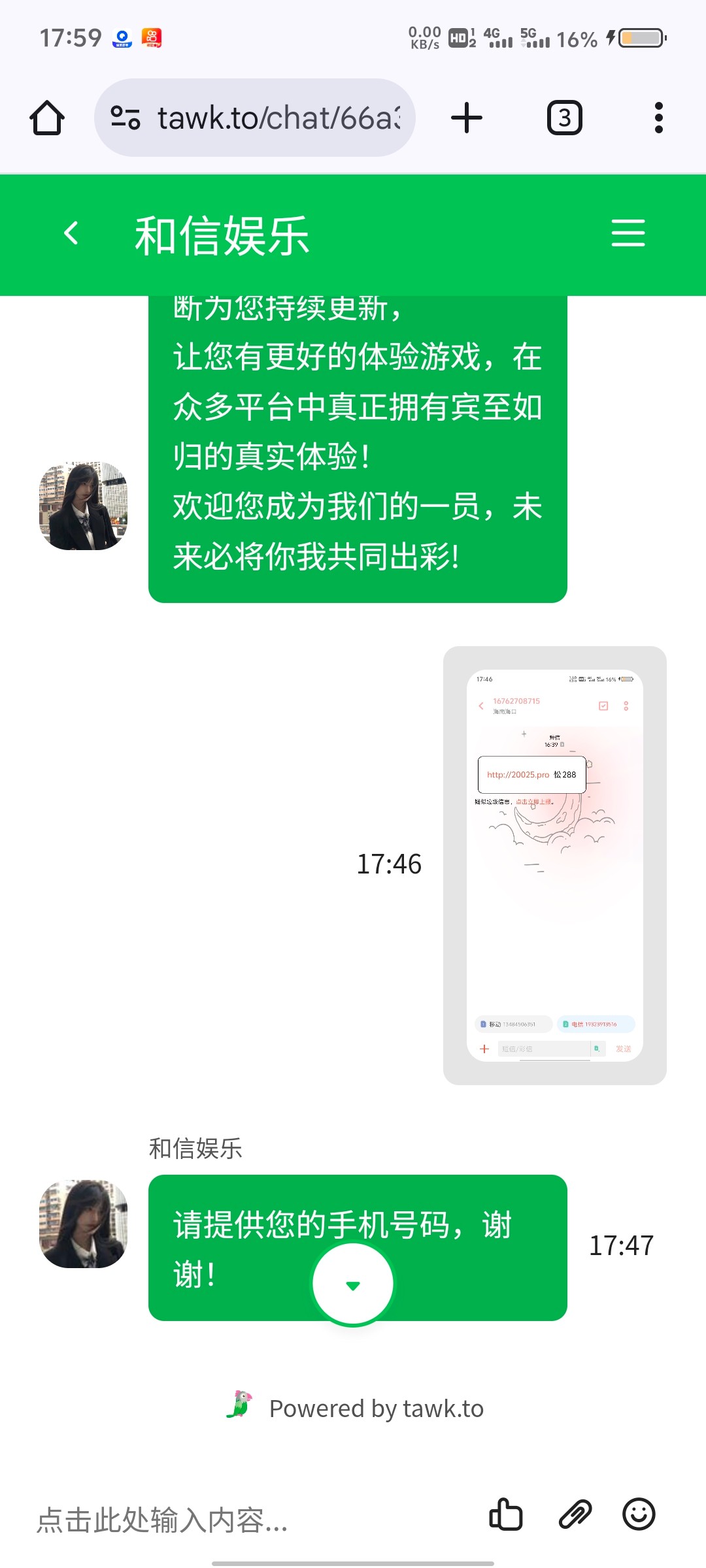Tap the message input field
Screen dimensions: 706x1568
(248, 1519)
